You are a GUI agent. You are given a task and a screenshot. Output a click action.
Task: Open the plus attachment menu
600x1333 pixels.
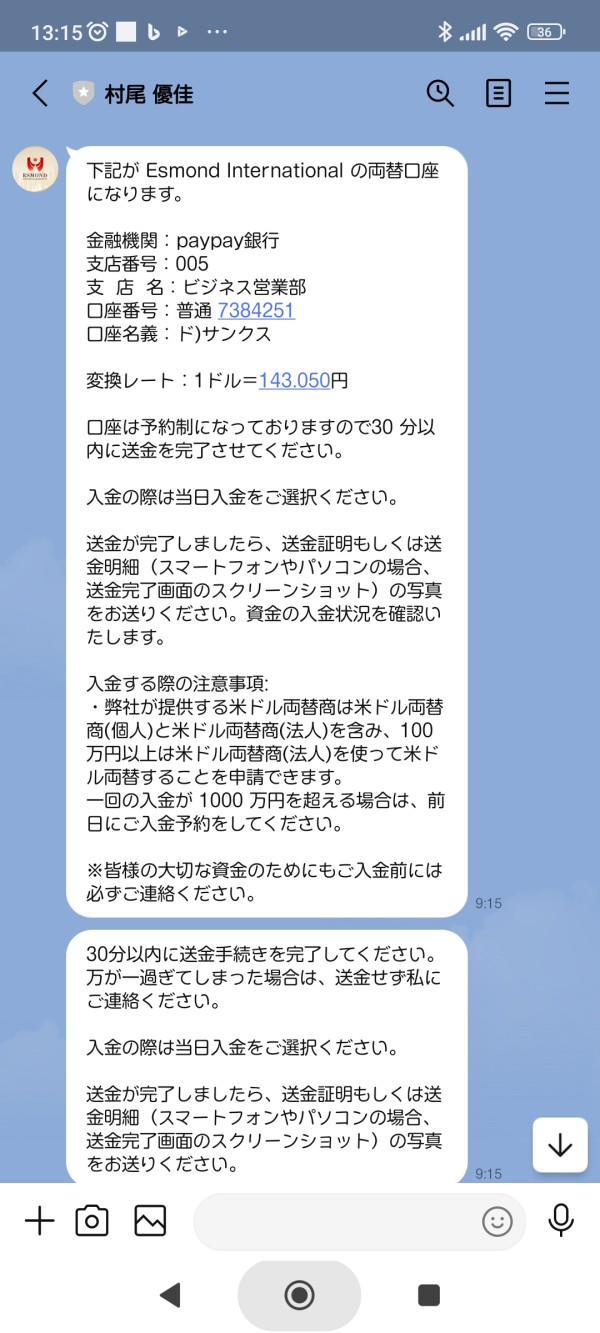[39, 1221]
